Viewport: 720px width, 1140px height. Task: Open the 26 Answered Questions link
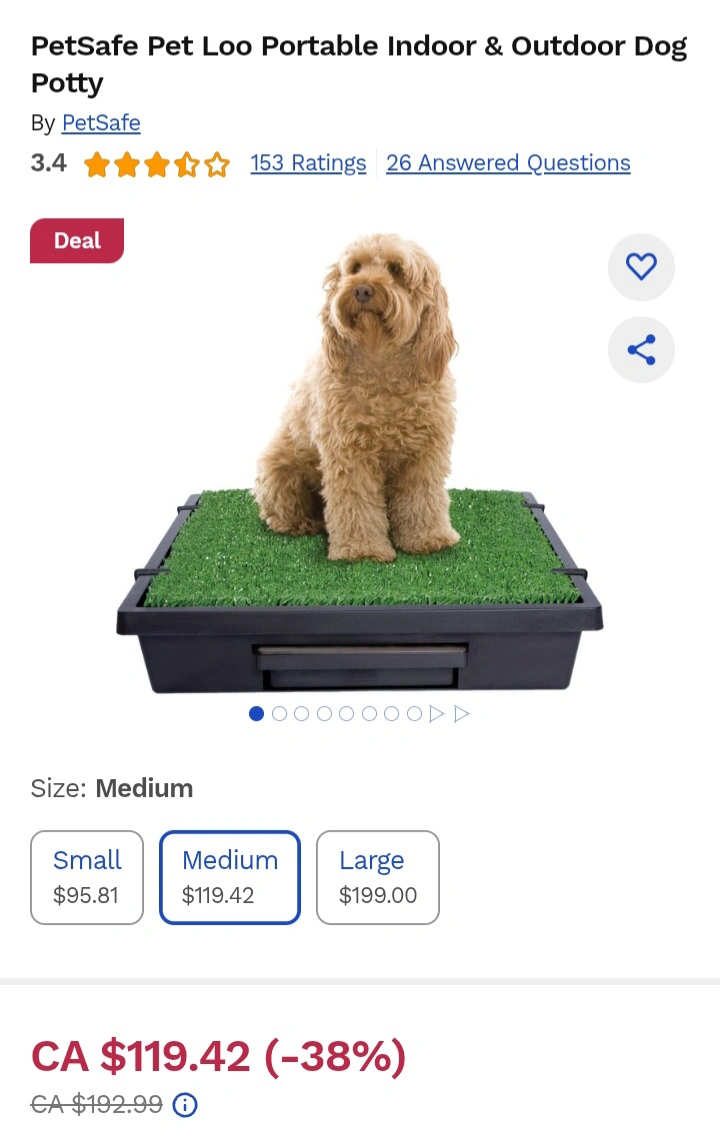[x=508, y=163]
